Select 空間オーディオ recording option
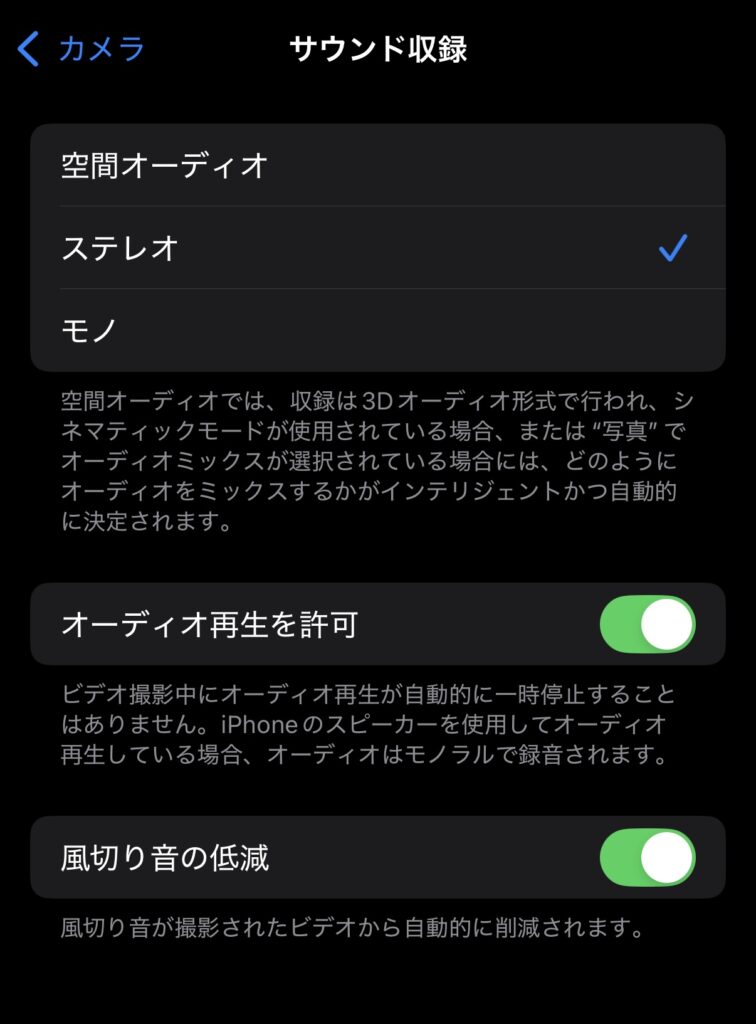 pos(377,165)
